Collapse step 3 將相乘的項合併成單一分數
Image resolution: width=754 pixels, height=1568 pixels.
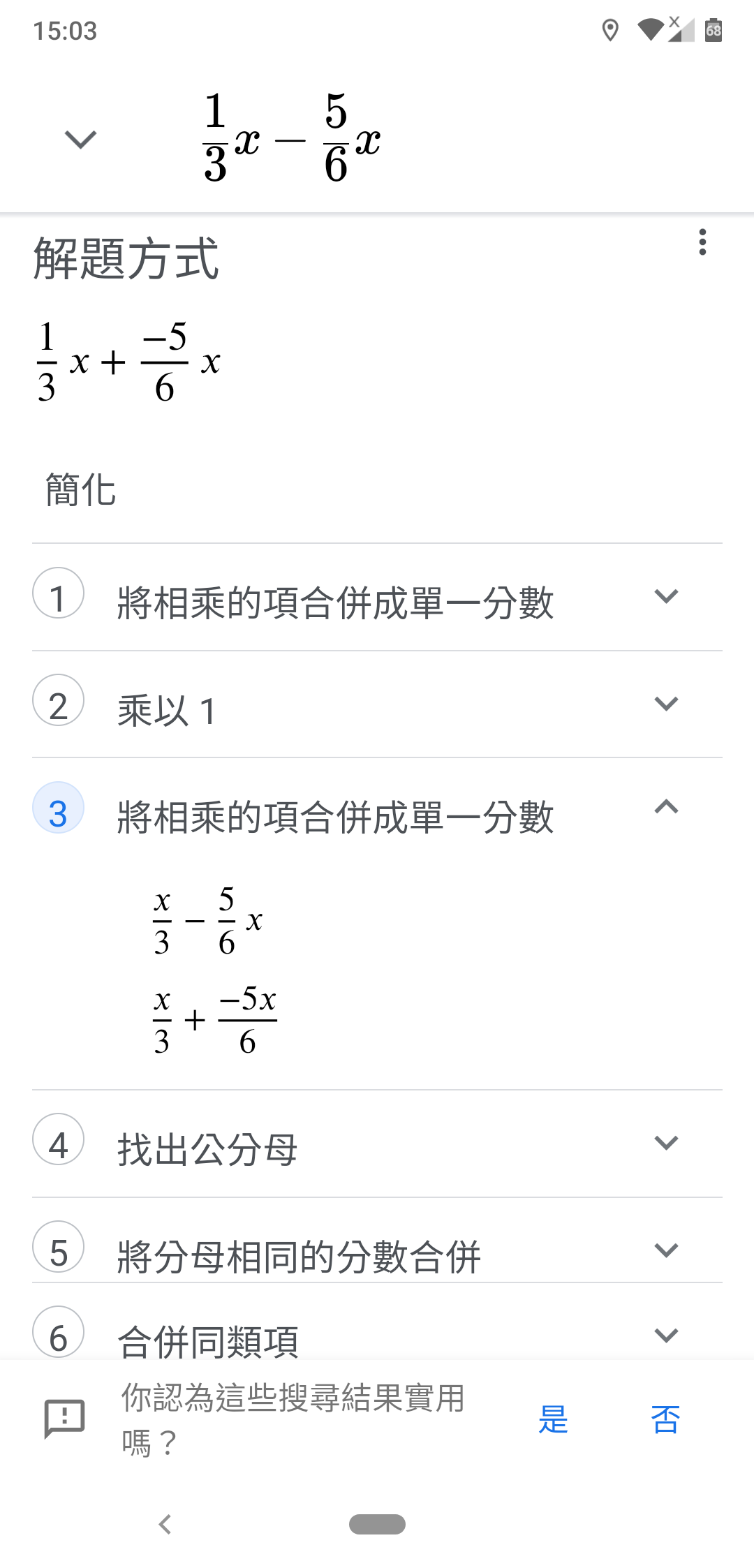pos(666,808)
